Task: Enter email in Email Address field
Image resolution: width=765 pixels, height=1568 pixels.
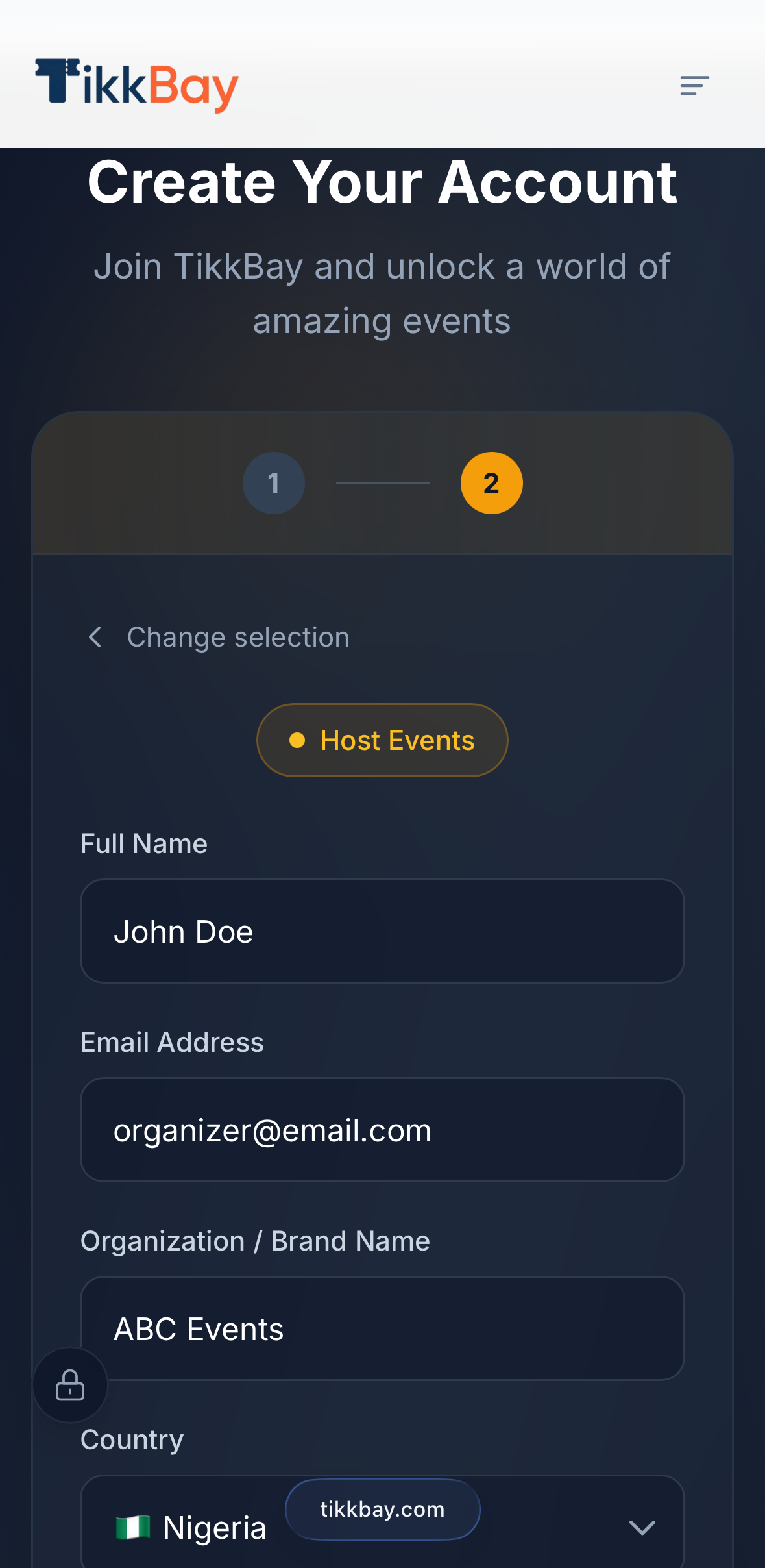Action: (x=382, y=1130)
